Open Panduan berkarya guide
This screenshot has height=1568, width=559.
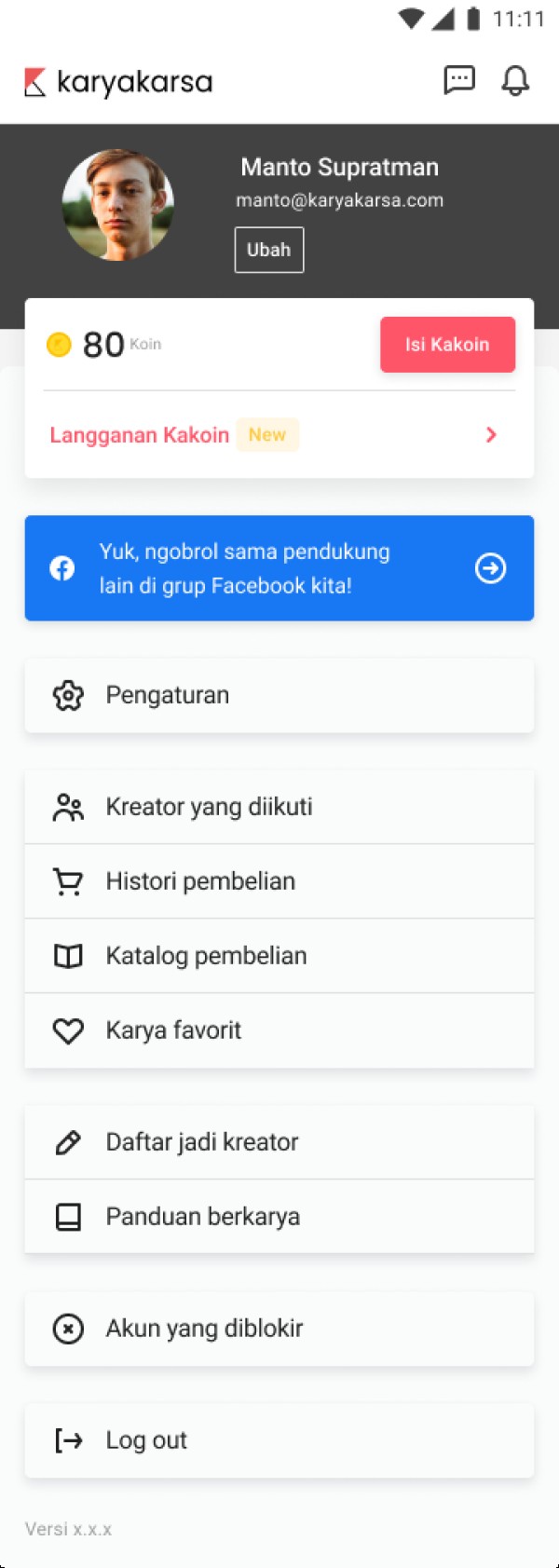click(x=279, y=1217)
